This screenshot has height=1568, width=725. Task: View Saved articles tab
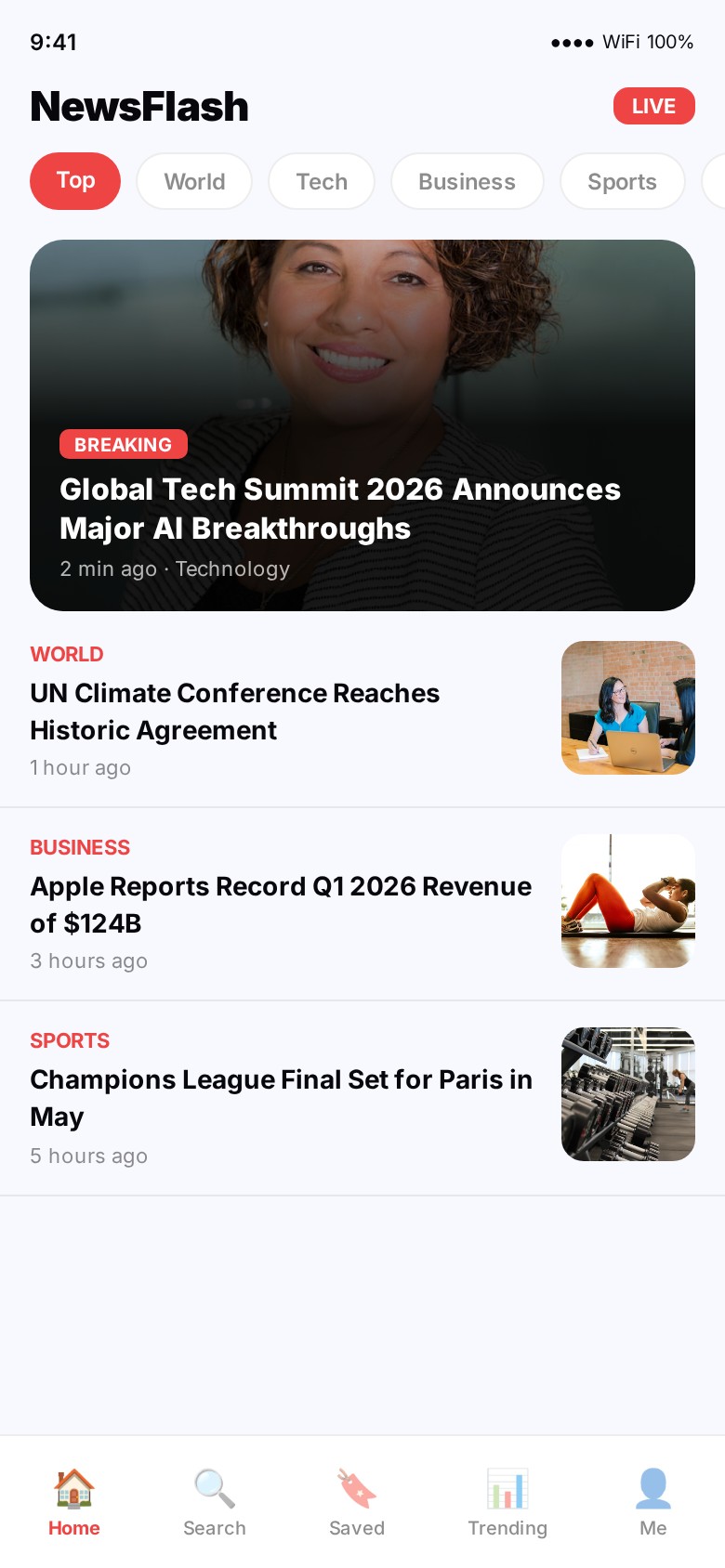[357, 1502]
